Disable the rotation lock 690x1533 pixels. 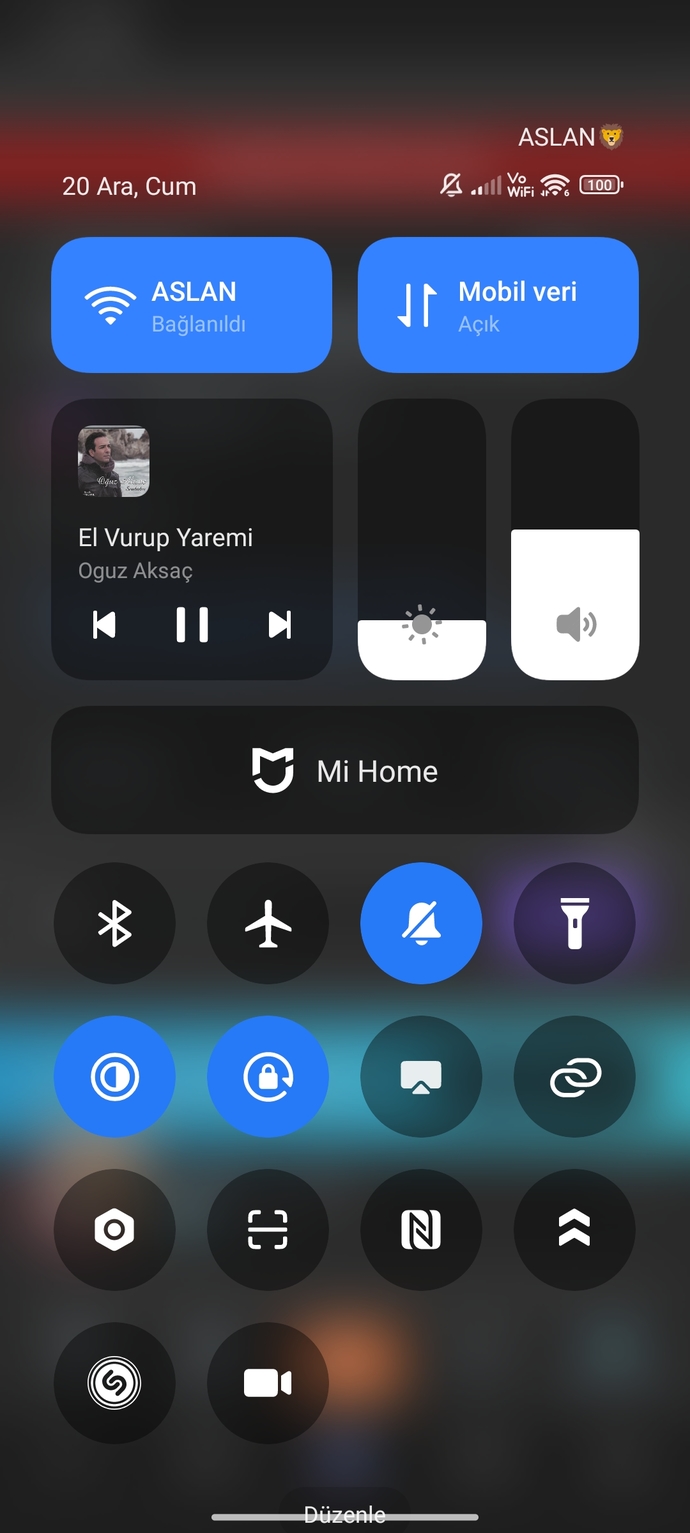click(268, 1077)
